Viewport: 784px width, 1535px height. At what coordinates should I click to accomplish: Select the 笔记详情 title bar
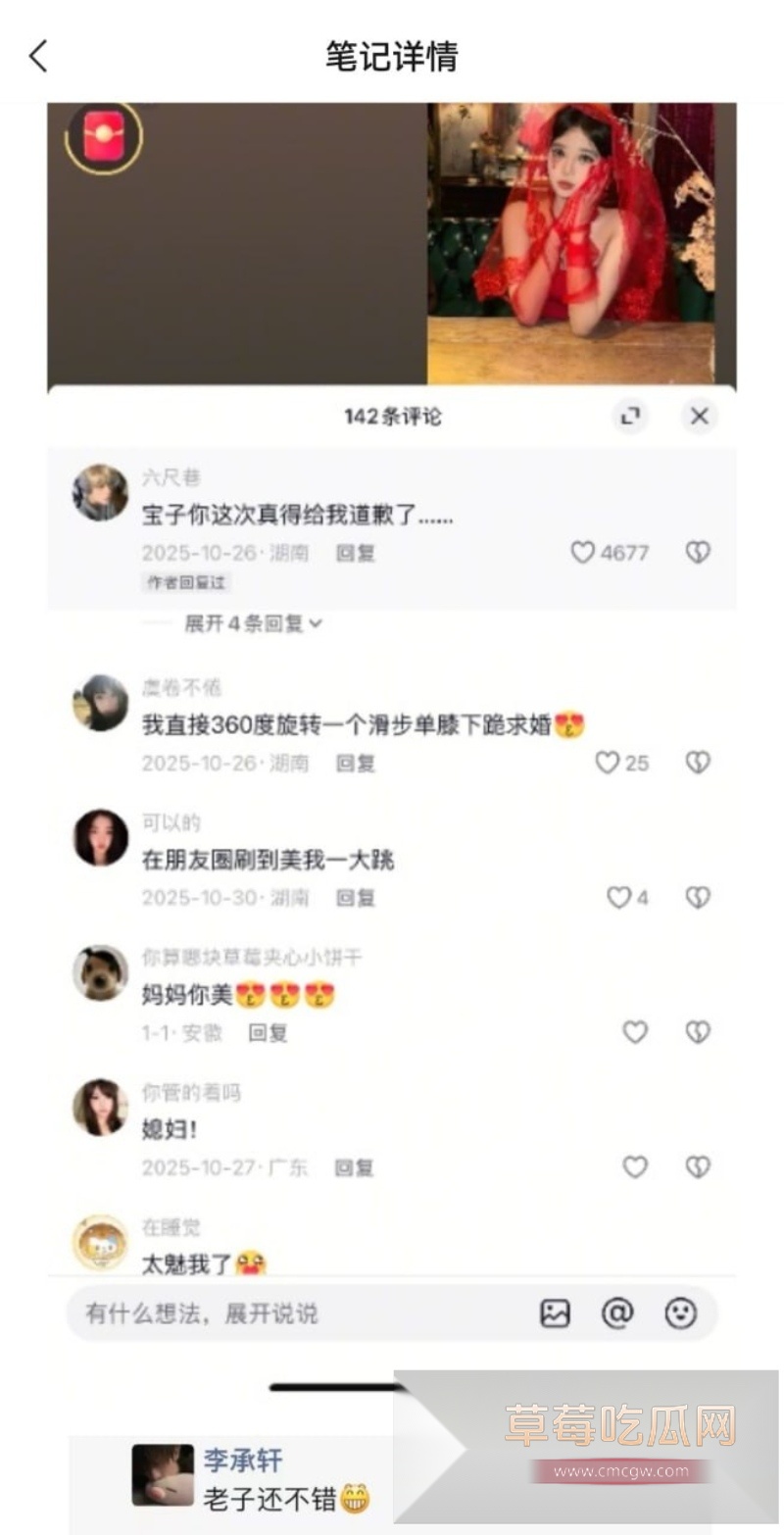[392, 56]
